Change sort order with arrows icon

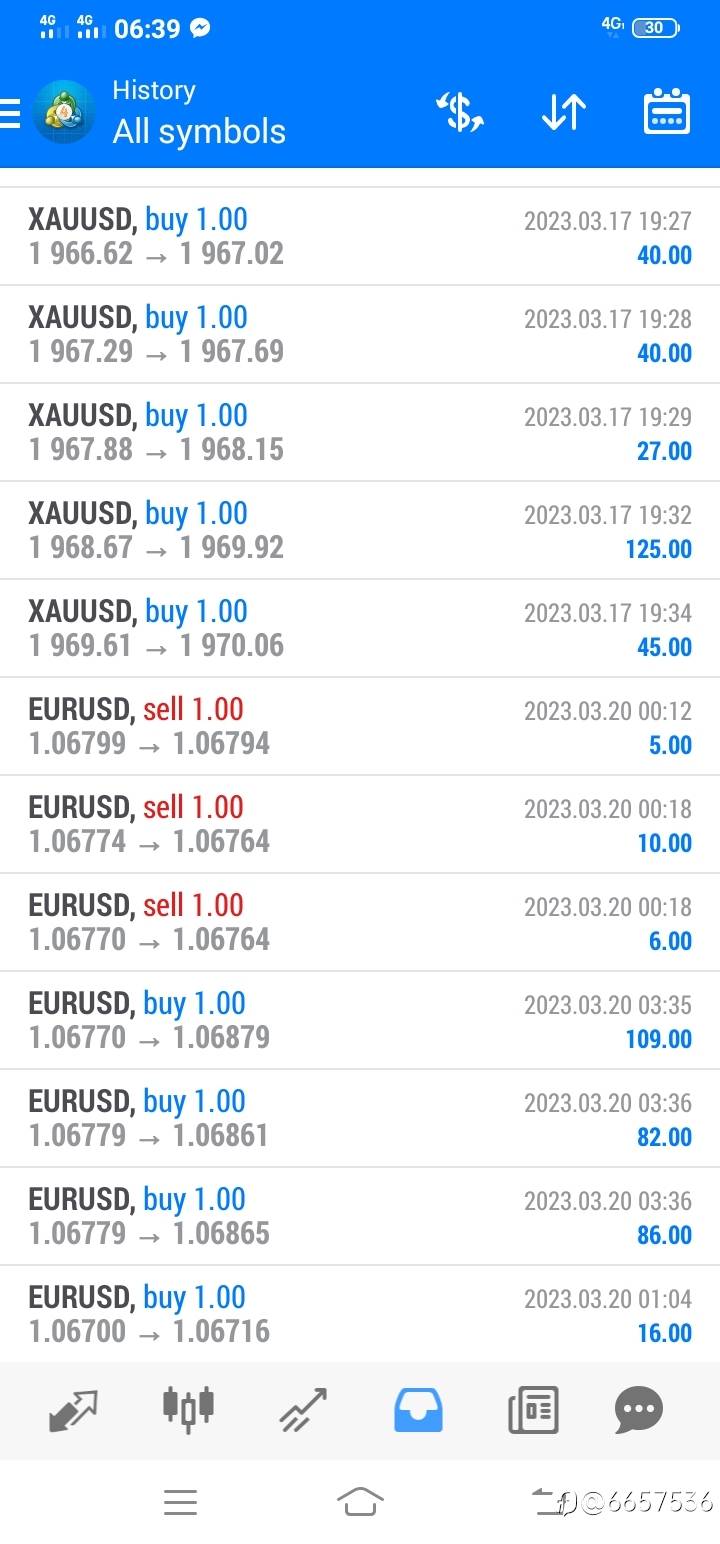point(564,112)
